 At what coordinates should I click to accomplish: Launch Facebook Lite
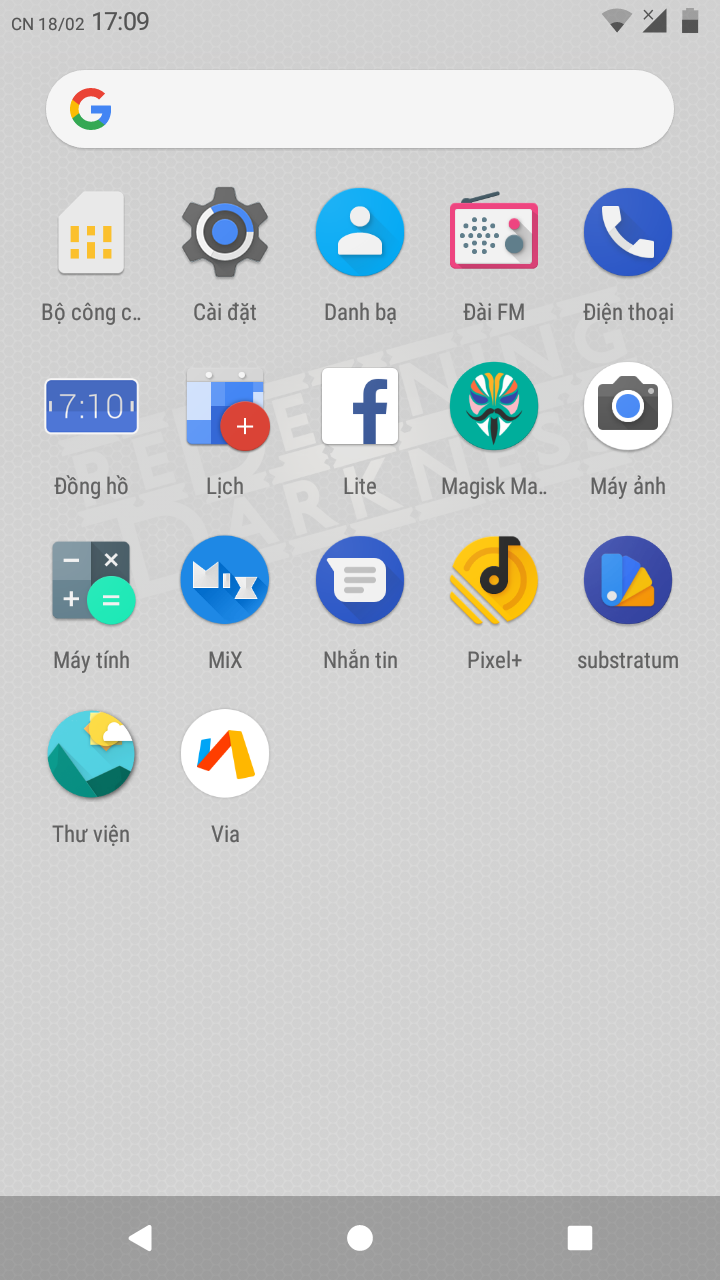(x=360, y=407)
